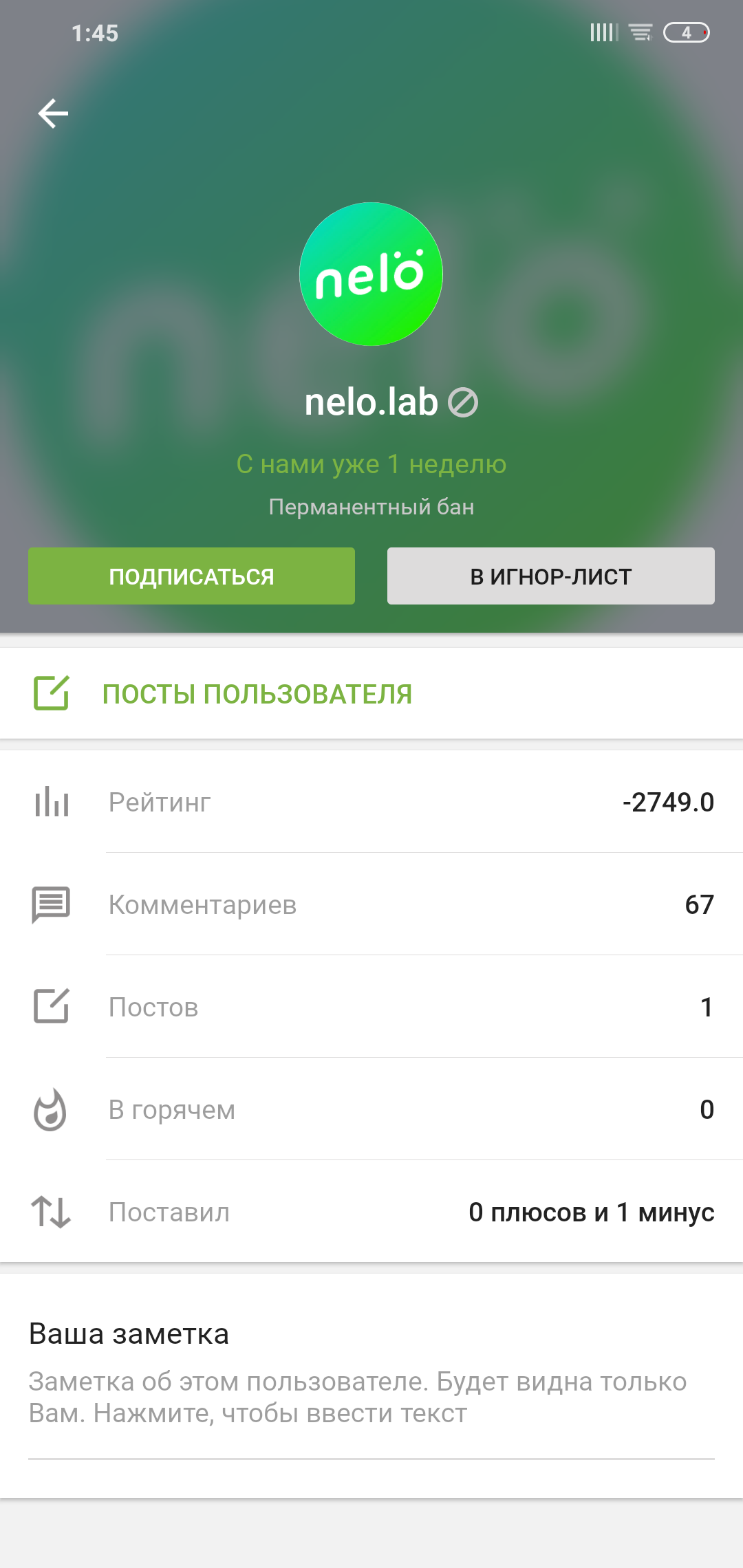Enter text in Ваша заметка field

(x=370, y=1397)
